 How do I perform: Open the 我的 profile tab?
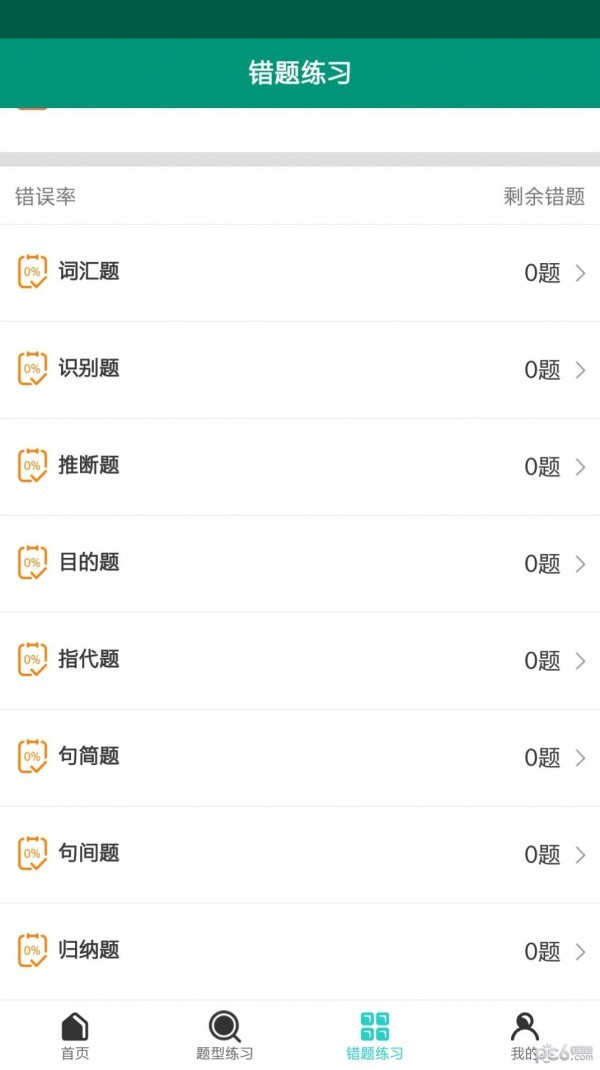(524, 1035)
